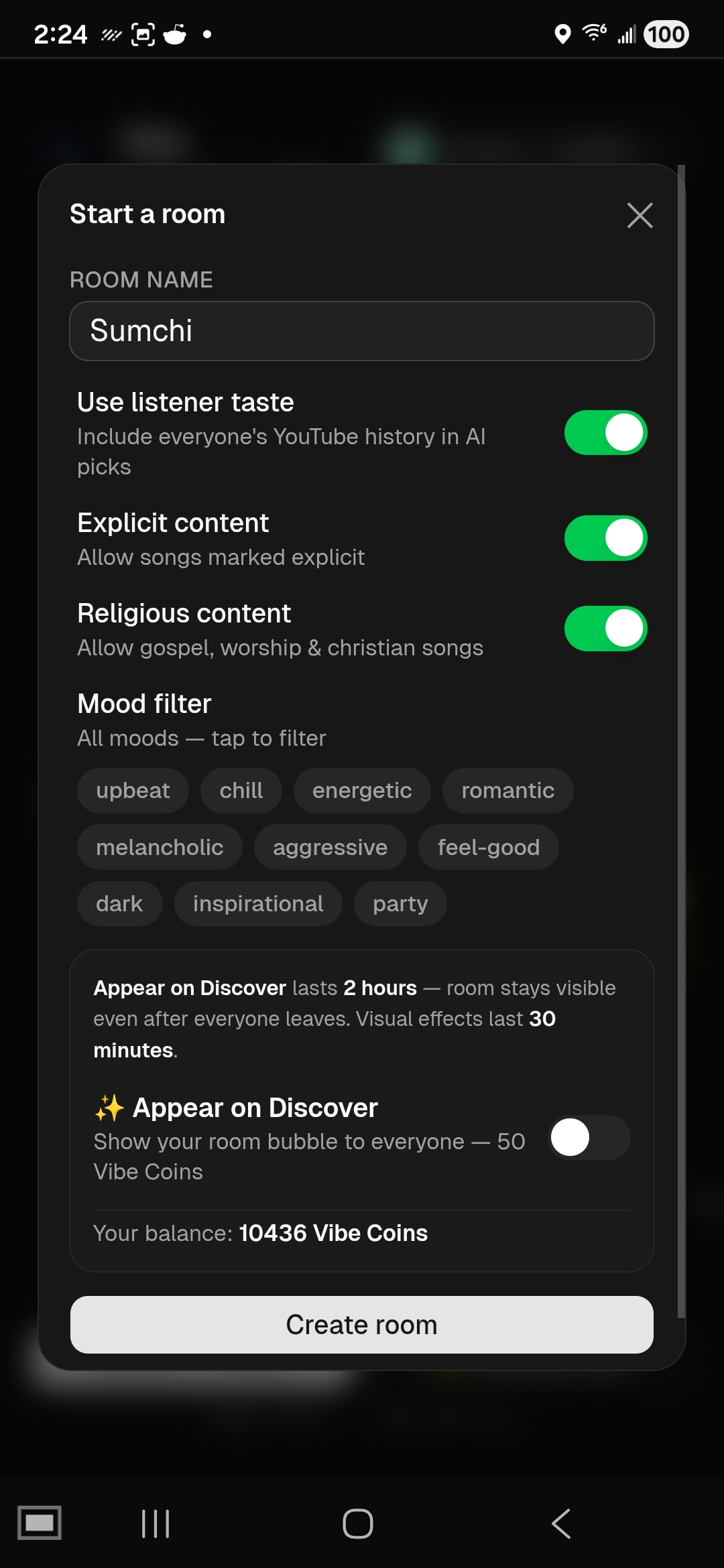Edit the room name field

pos(362,331)
